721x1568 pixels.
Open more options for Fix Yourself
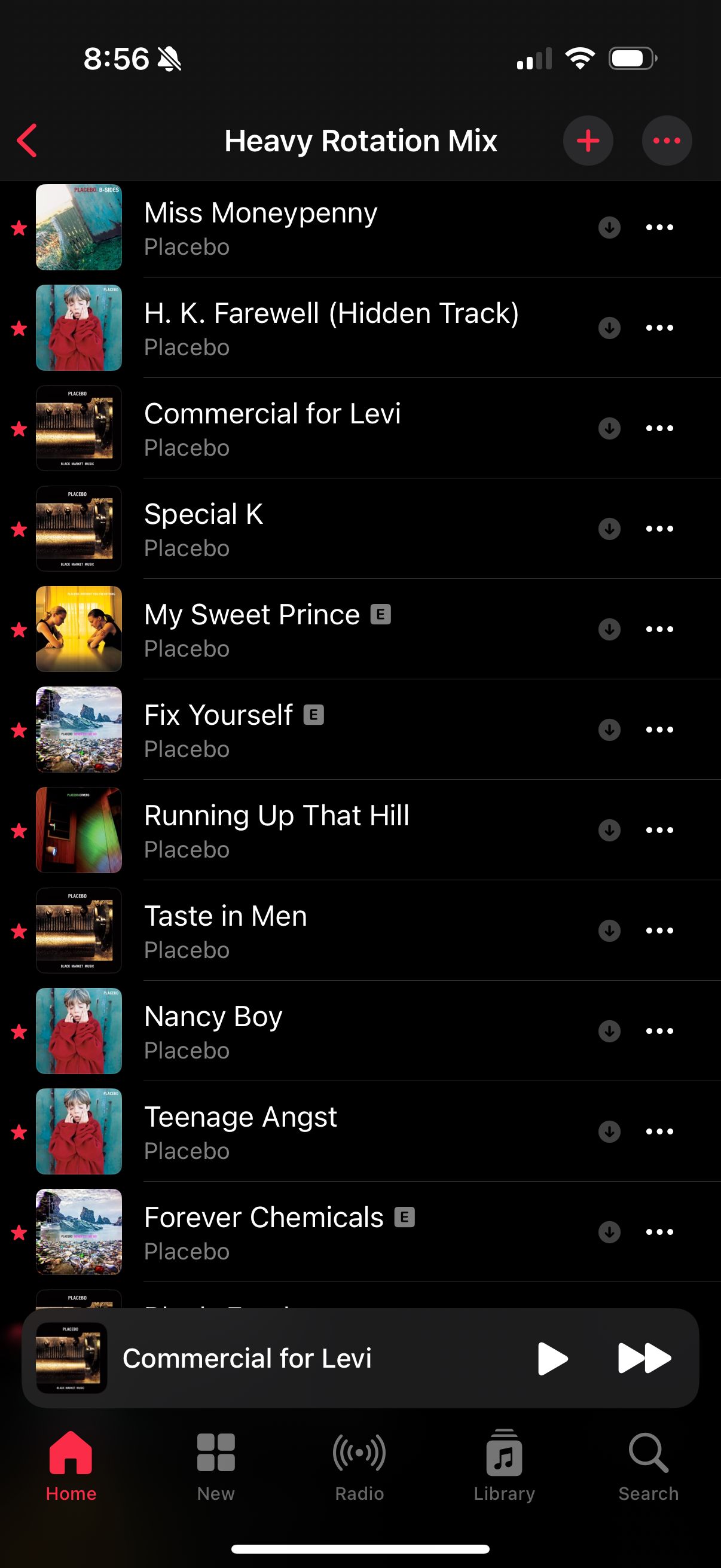pos(659,730)
